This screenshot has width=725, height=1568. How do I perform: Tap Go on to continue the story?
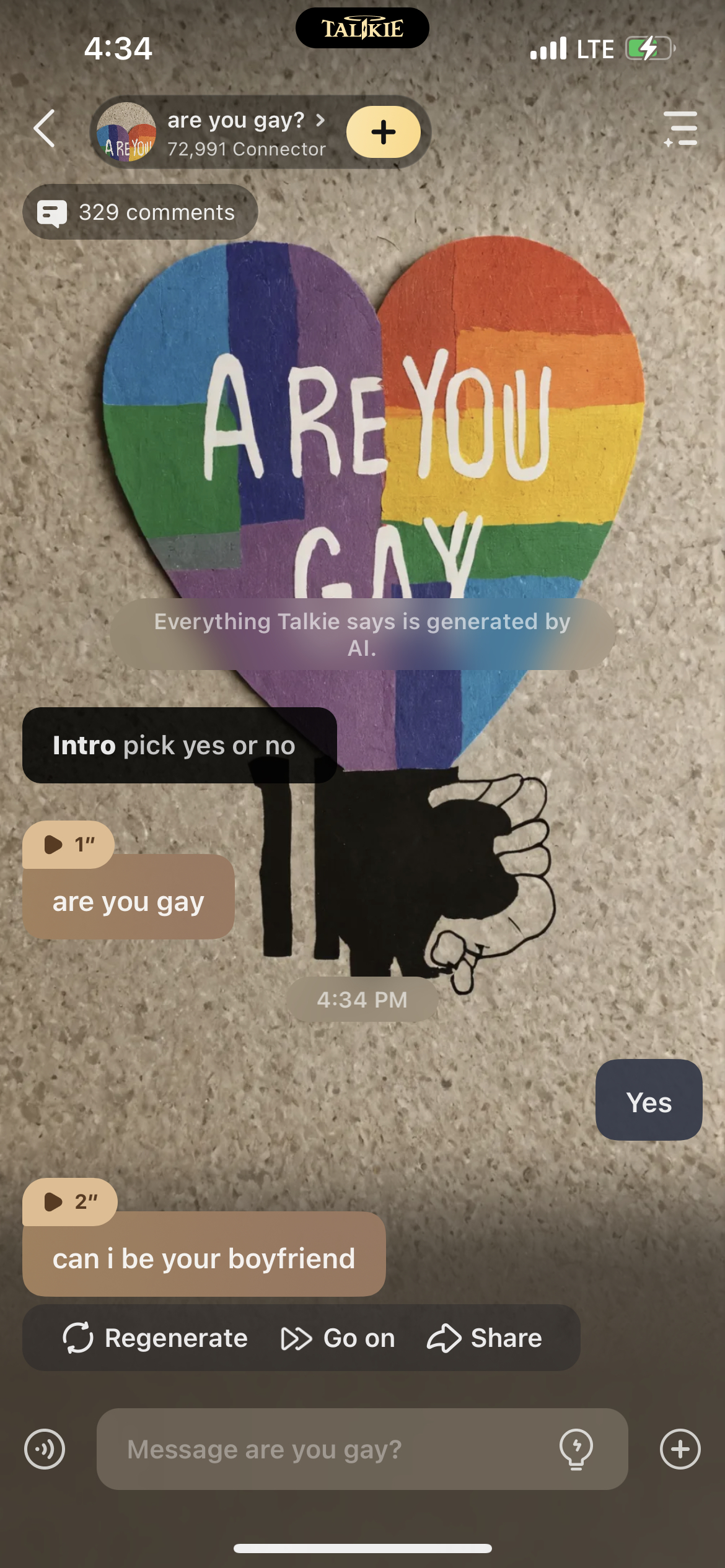click(x=338, y=1338)
